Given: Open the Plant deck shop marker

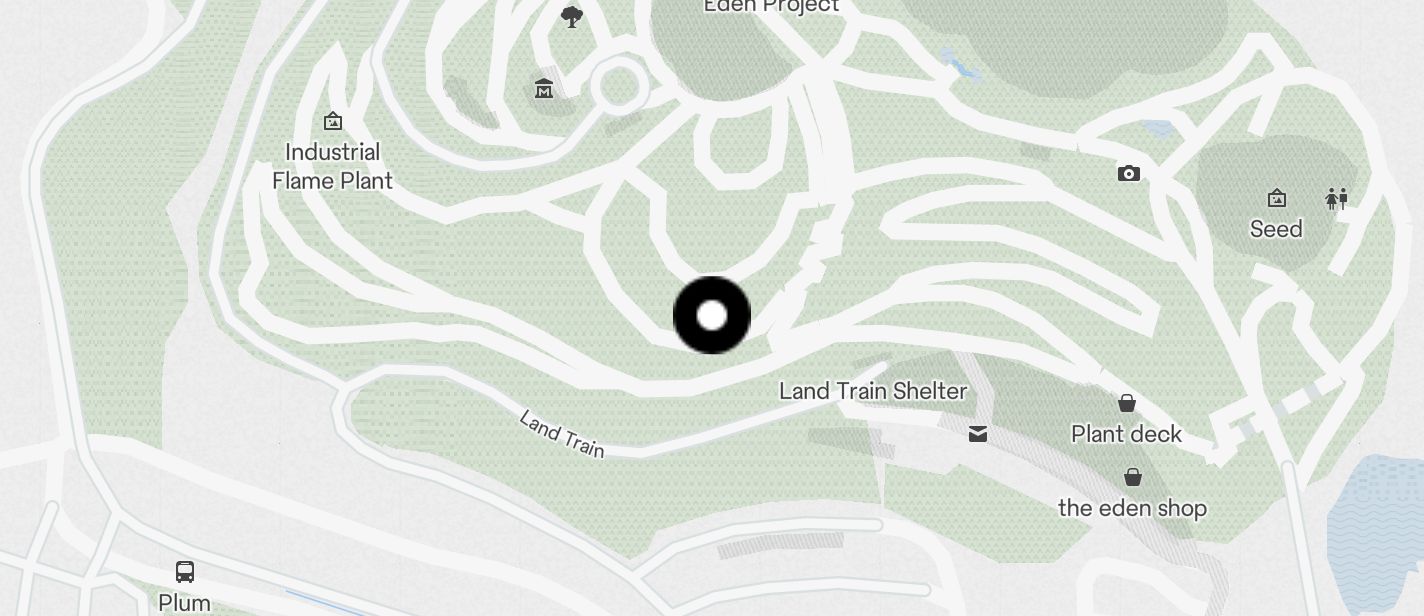Looking at the screenshot, I should 1127,403.
